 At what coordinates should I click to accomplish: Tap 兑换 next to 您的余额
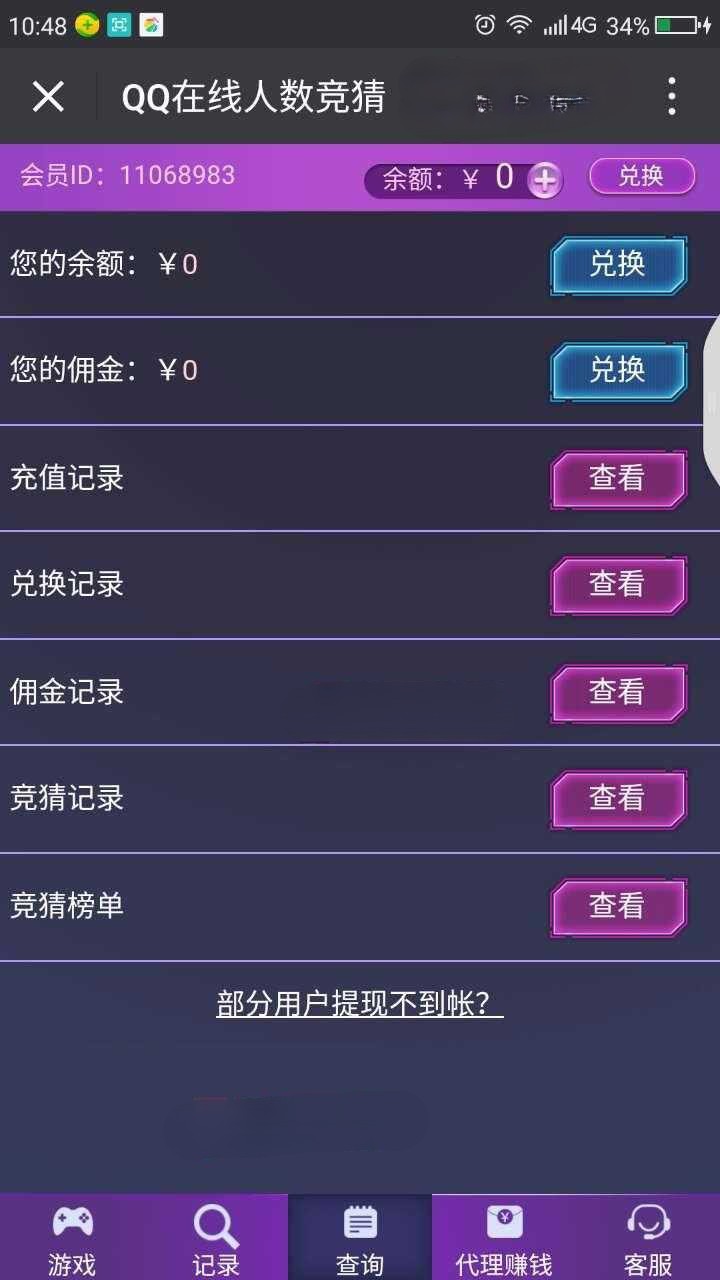(618, 265)
